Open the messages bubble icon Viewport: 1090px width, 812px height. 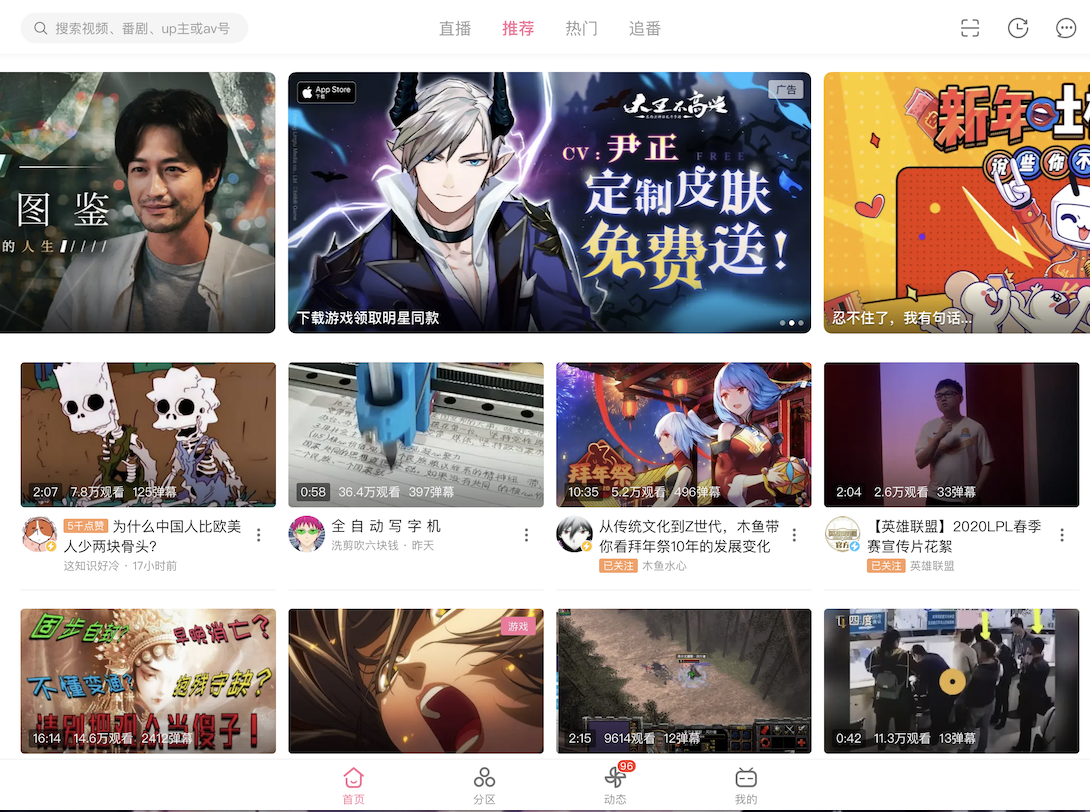tap(1066, 28)
